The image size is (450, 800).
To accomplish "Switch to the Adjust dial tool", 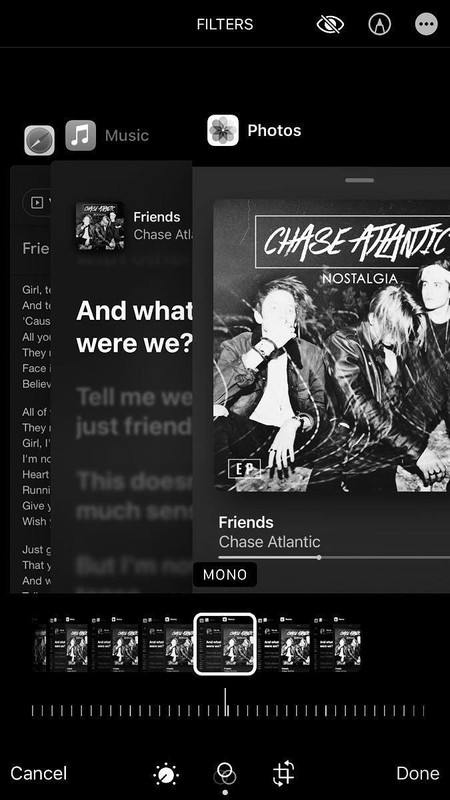I will tap(166, 774).
